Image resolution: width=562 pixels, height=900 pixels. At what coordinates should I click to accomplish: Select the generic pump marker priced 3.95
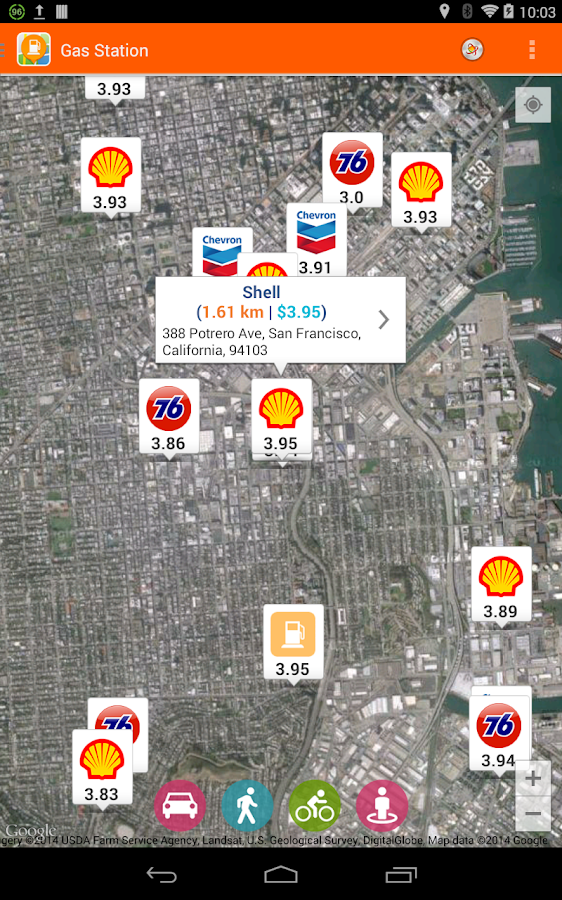click(x=293, y=643)
